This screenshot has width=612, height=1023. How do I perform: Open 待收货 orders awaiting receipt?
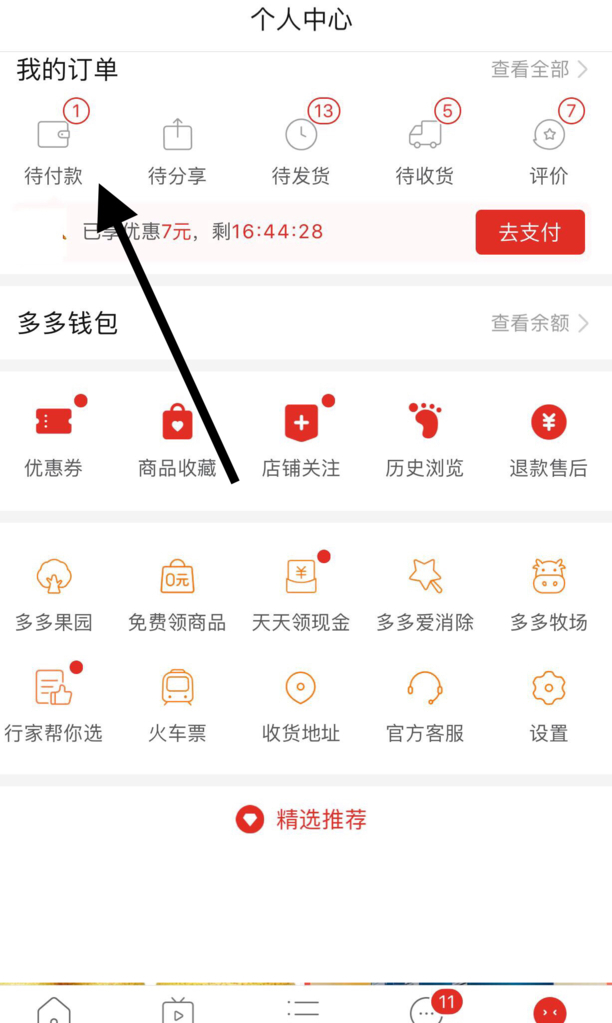(425, 148)
